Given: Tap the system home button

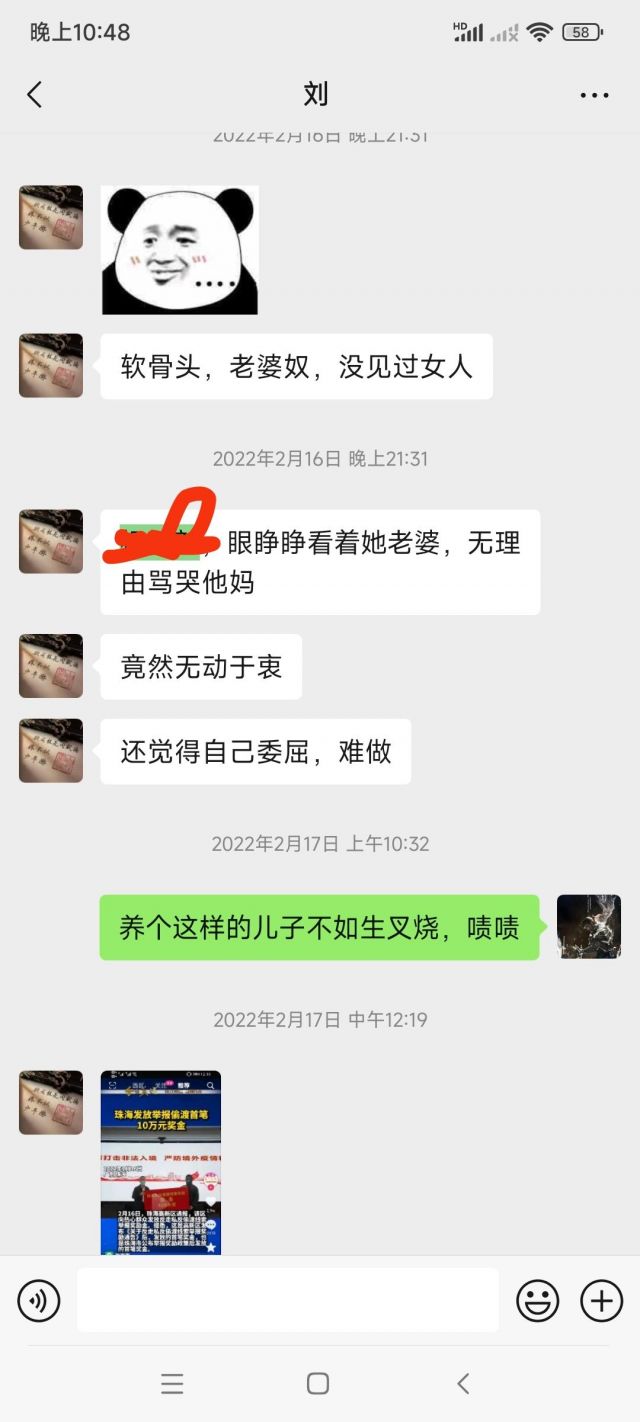Looking at the screenshot, I should 318,1383.
